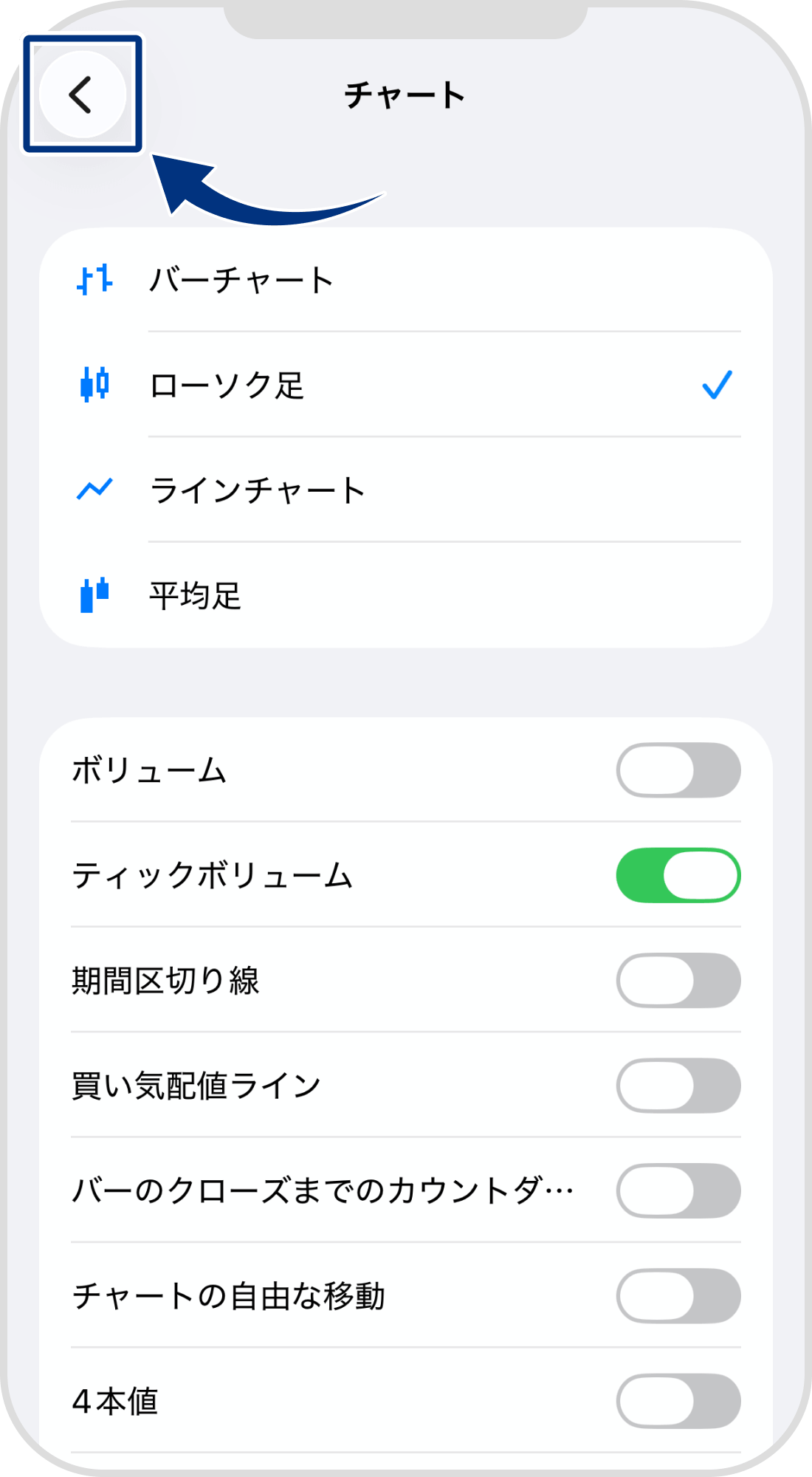Tap the チャート title at the top
812x1477 pixels.
(x=406, y=93)
